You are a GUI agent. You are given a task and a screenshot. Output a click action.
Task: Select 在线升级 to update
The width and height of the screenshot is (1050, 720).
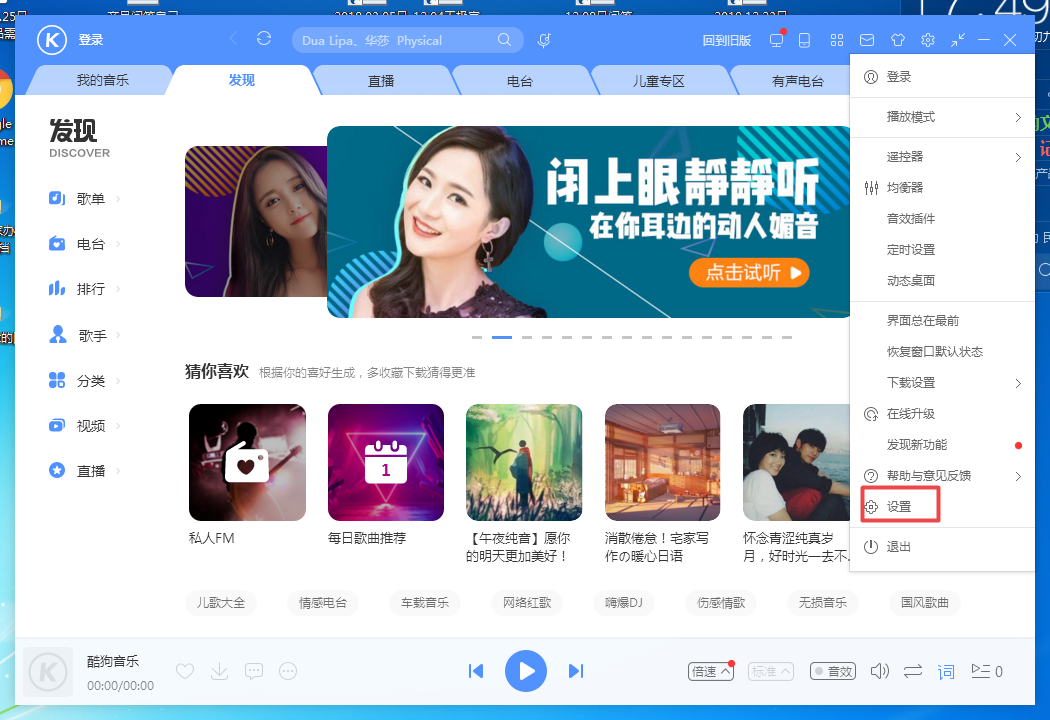coord(910,414)
